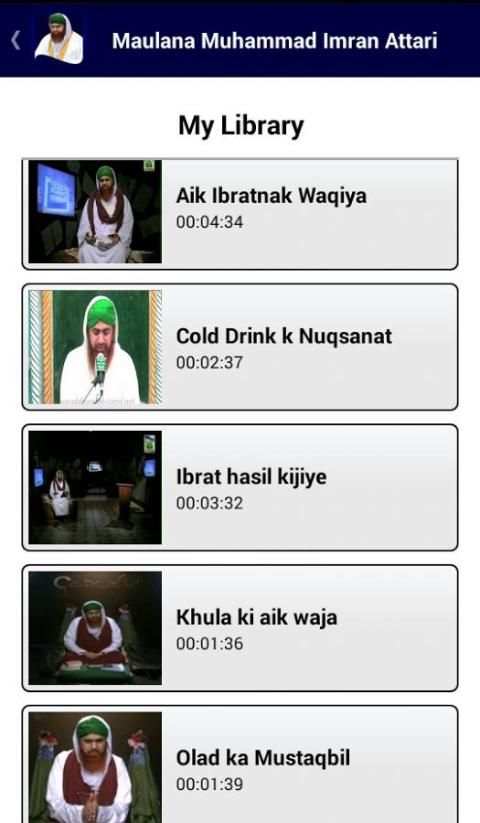Play Cold Drink k Nuqsanat clip
Screen dimensions: 480x823
click(x=240, y=347)
